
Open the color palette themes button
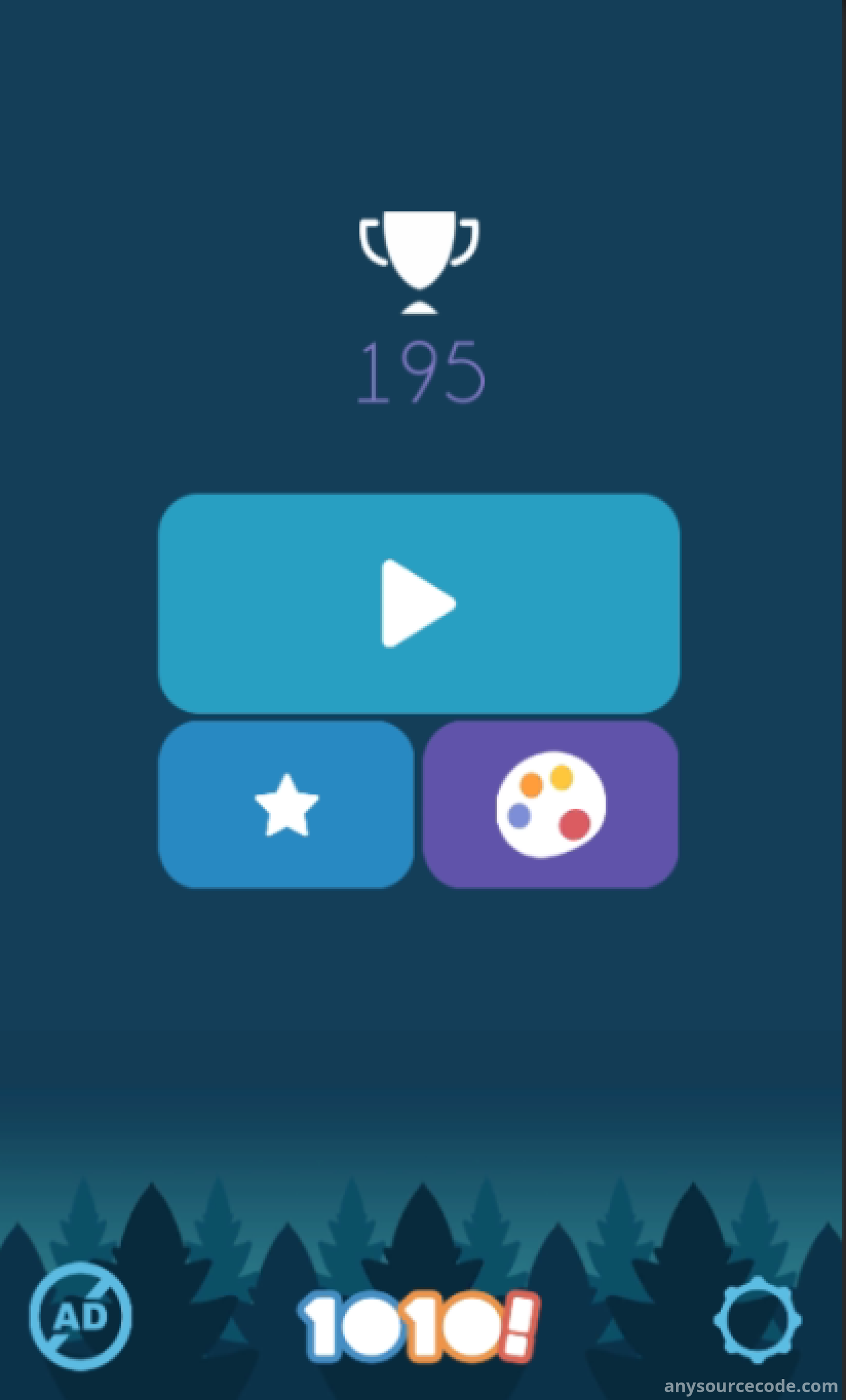point(550,805)
